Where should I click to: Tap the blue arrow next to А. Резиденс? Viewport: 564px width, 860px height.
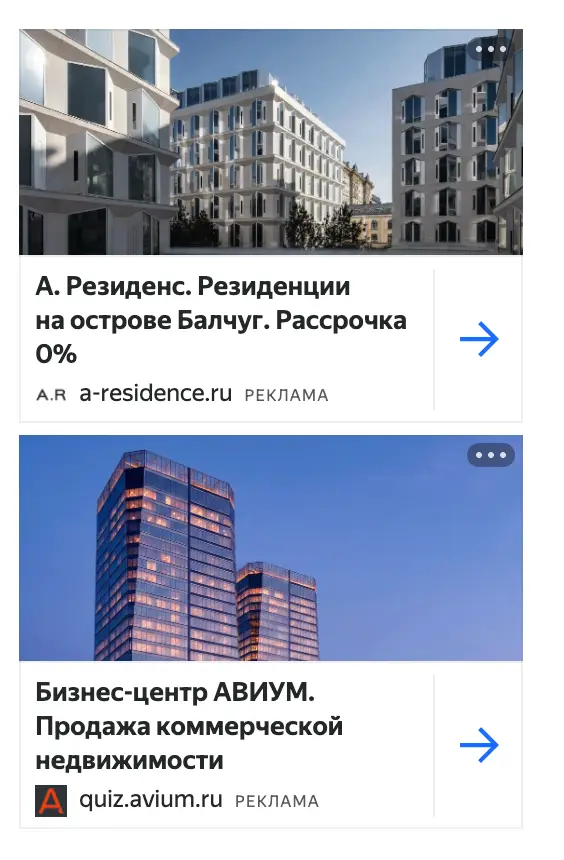(479, 339)
